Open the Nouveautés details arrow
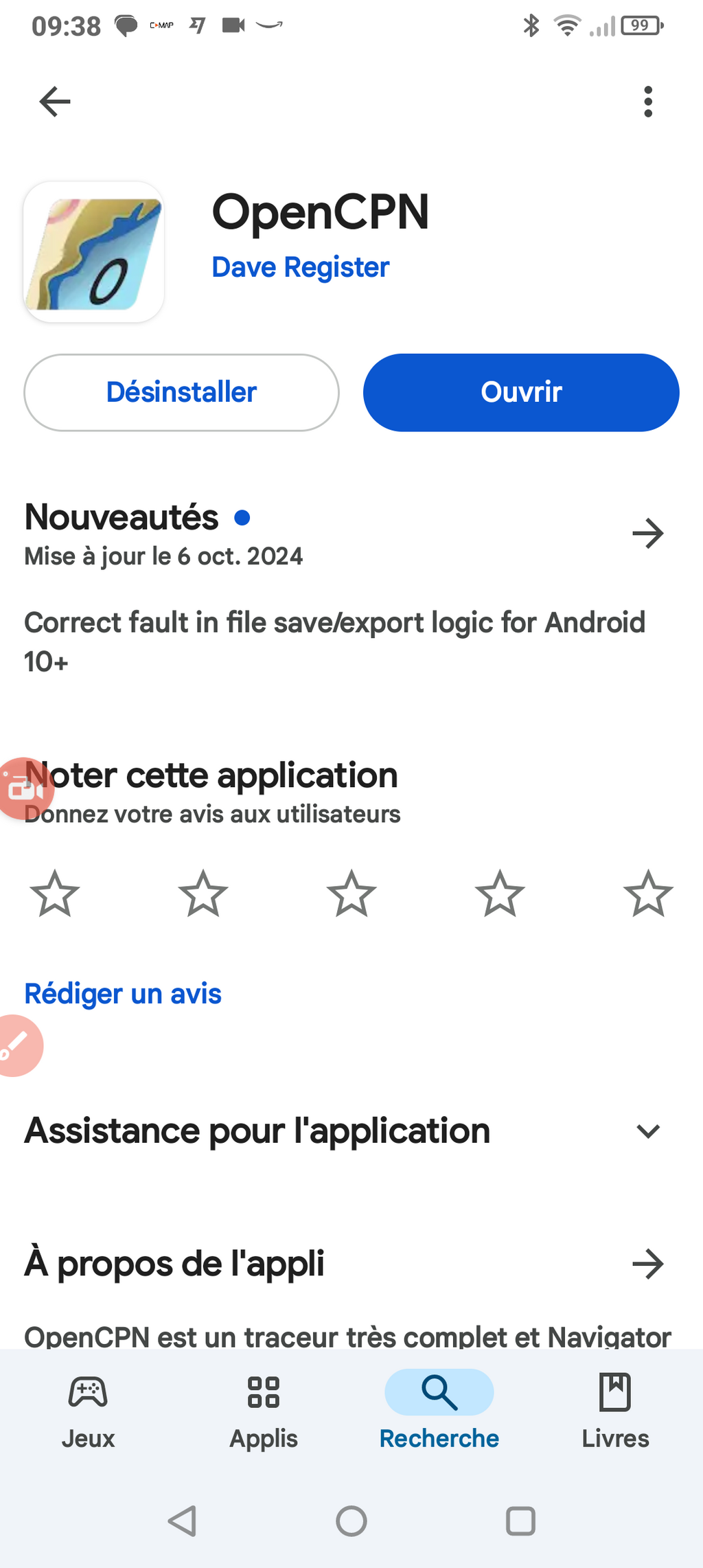The width and height of the screenshot is (703, 1568). [x=647, y=534]
